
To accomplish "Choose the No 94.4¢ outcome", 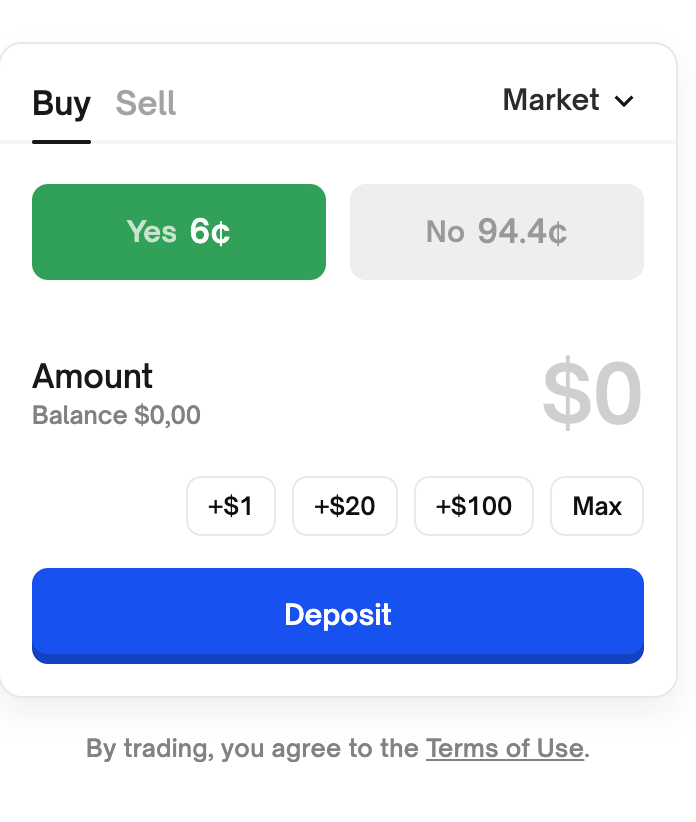I will tap(496, 232).
